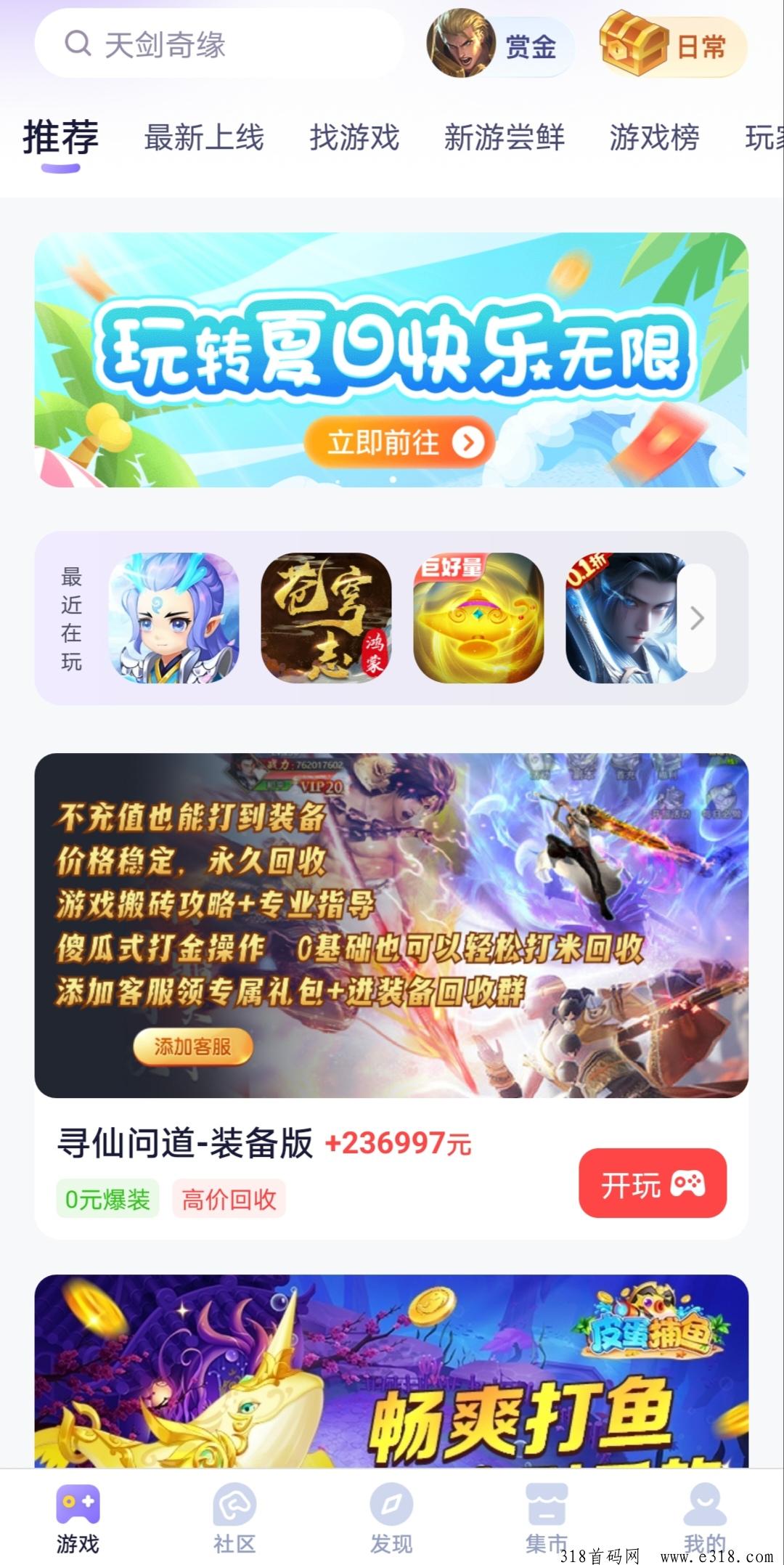Switch to the 游戏榜 tab

click(654, 137)
